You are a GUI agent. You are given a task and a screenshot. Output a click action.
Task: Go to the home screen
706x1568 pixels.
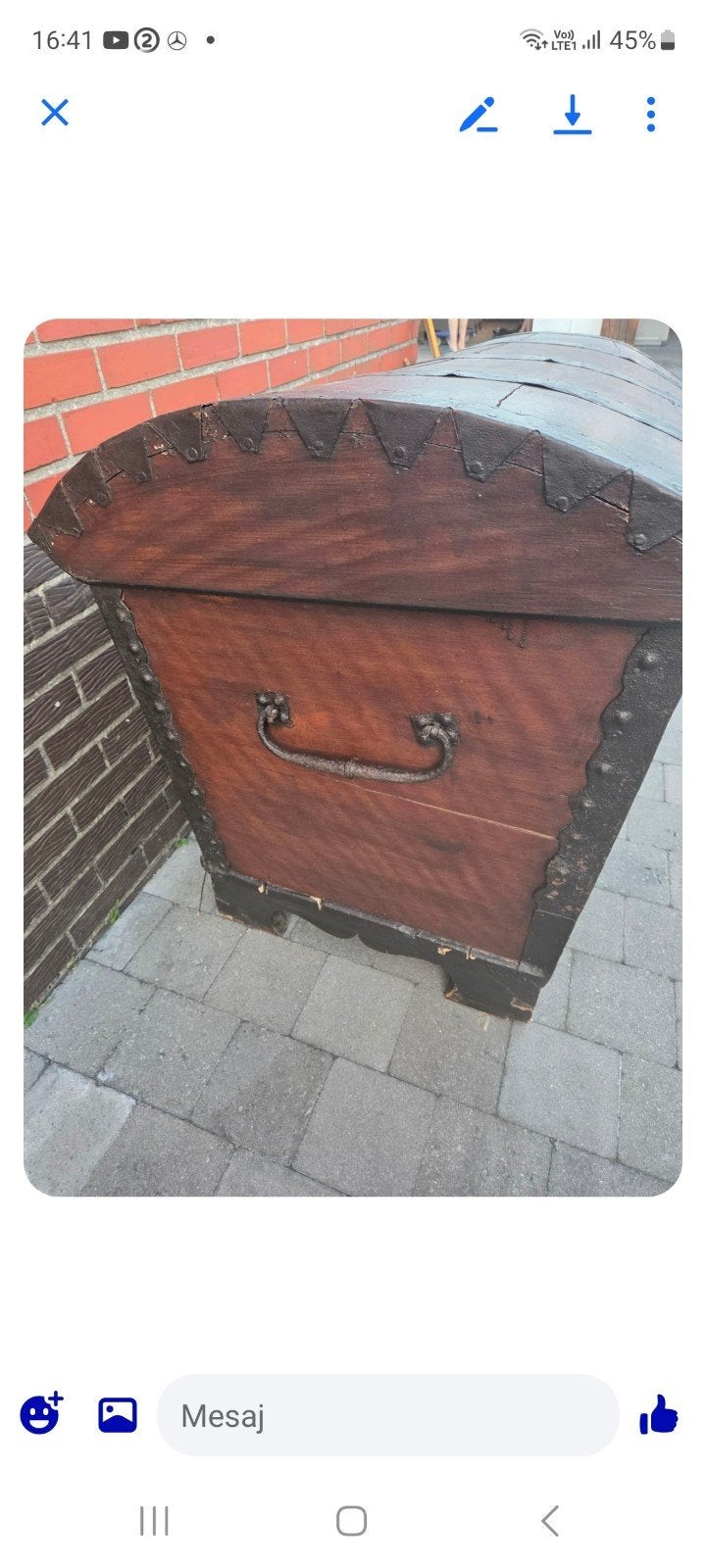352,1521
